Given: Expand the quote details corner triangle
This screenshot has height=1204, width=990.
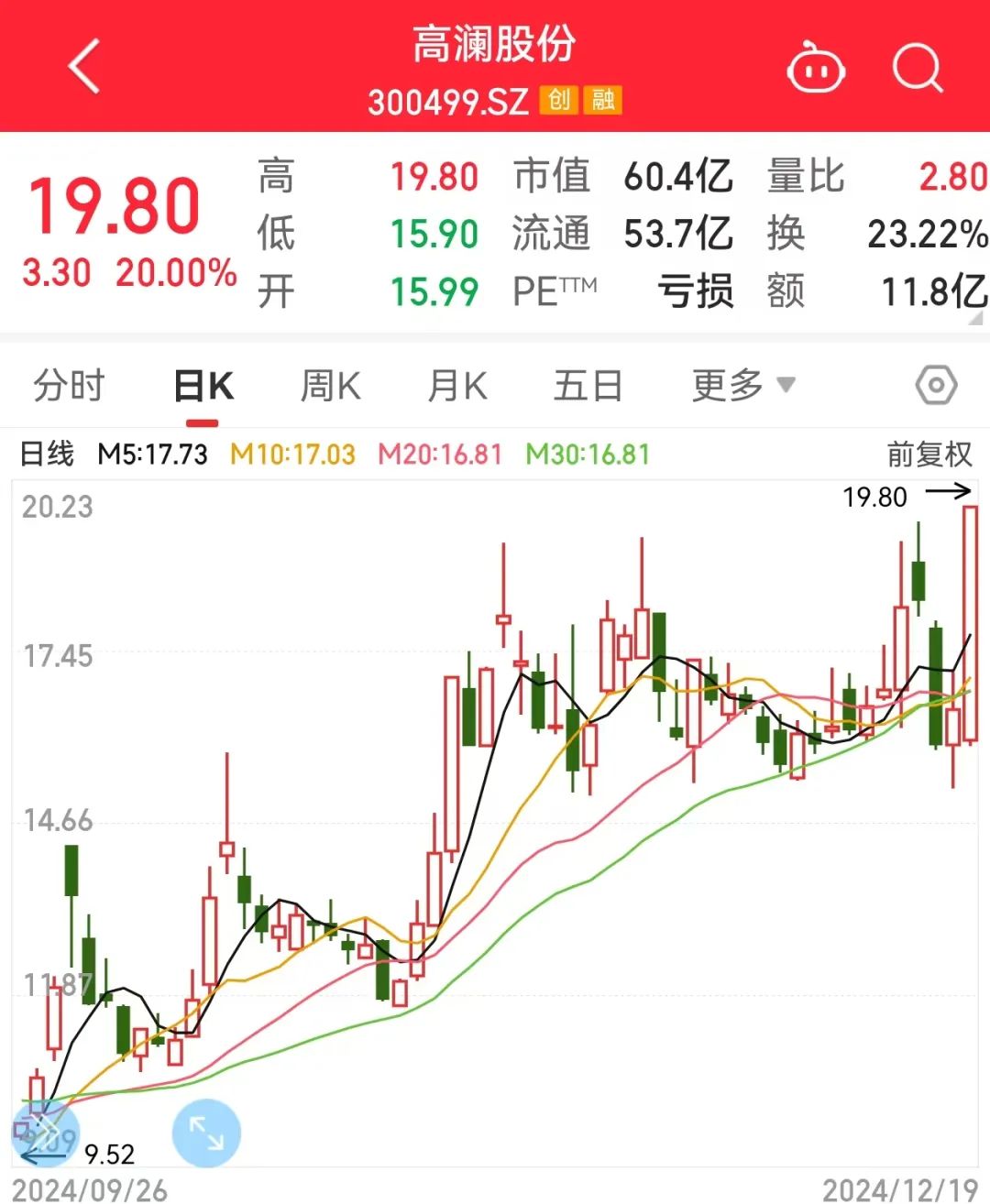Looking at the screenshot, I should tap(975, 318).
